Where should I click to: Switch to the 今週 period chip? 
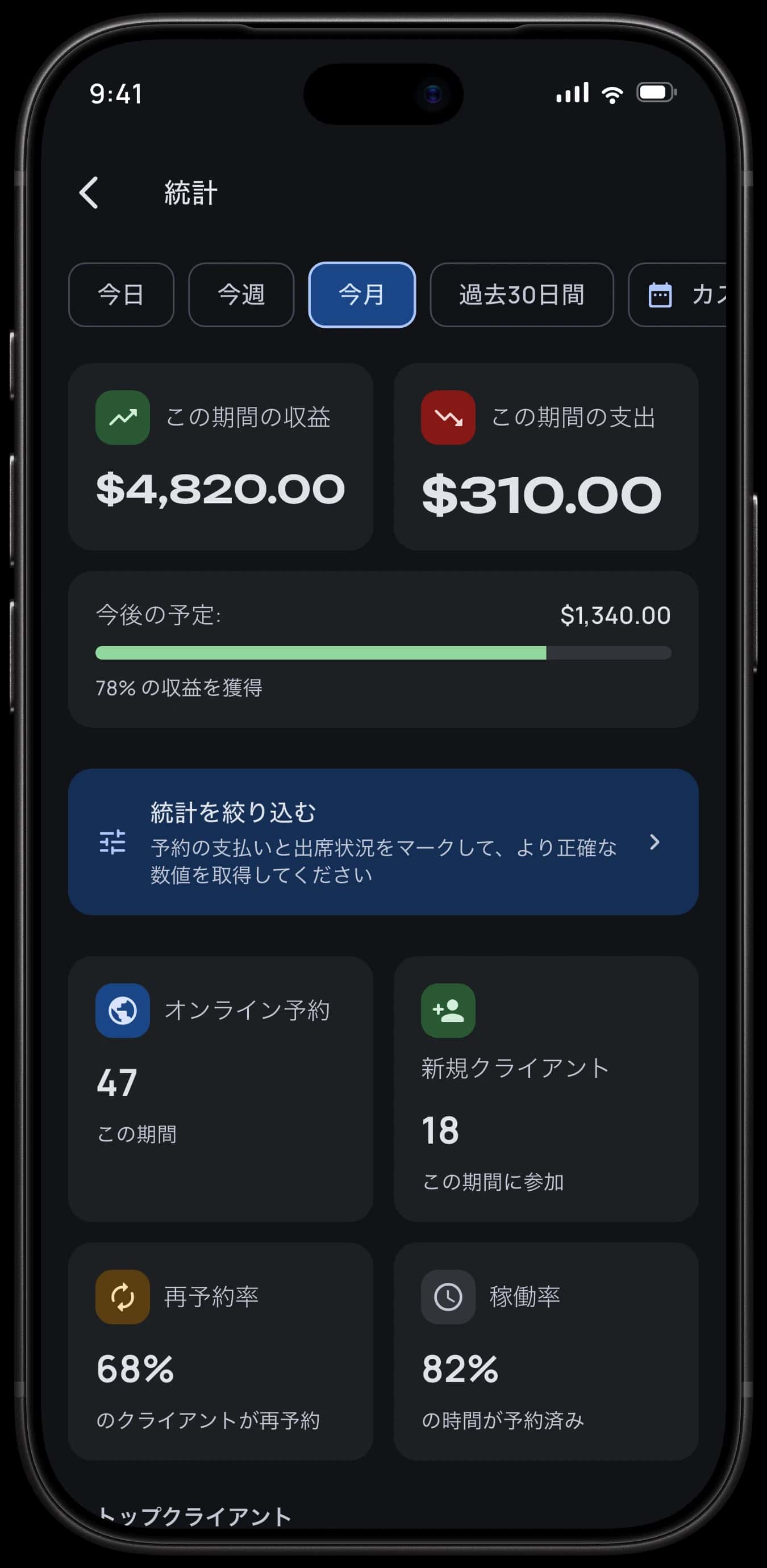(x=241, y=295)
